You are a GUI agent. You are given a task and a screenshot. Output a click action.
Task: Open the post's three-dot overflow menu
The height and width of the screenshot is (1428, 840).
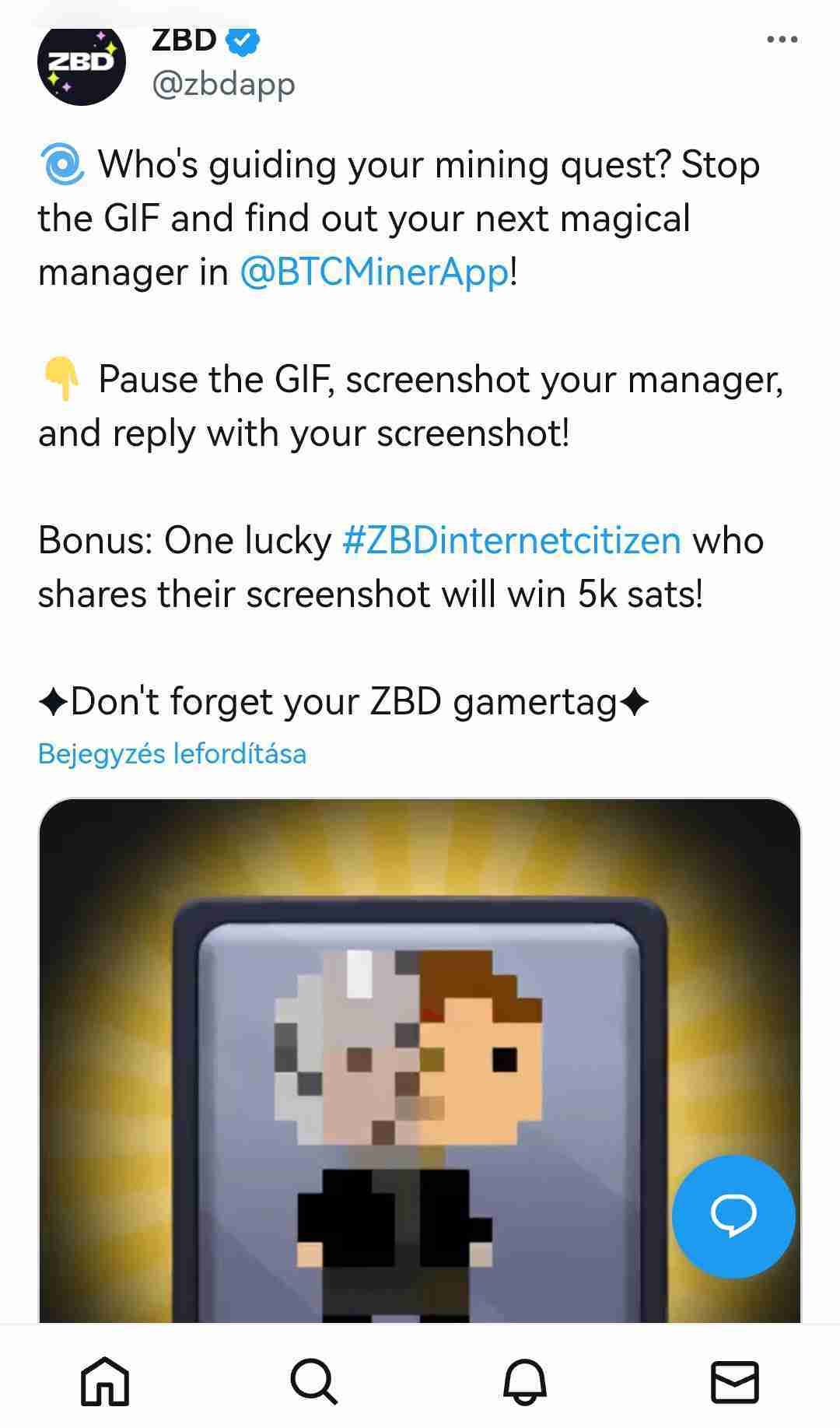782,39
